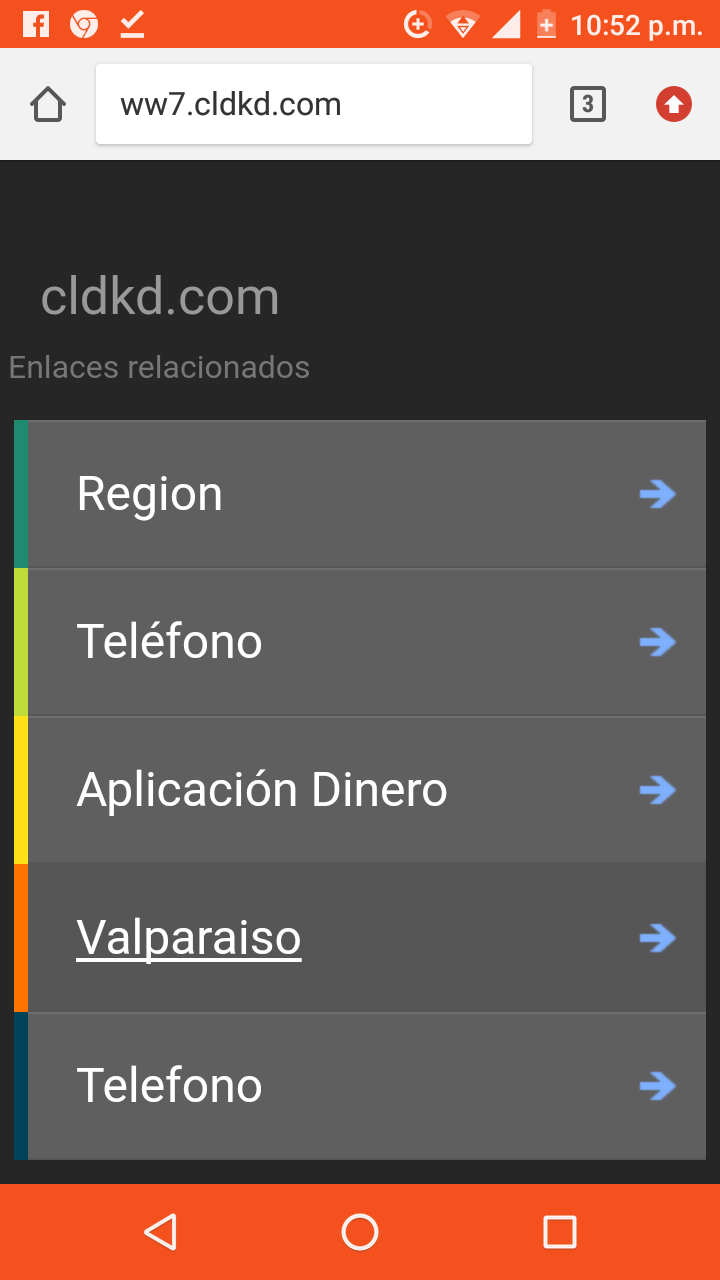Select the Aplicación Dinero entry
The image size is (720, 1280).
pyautogui.click(x=261, y=790)
